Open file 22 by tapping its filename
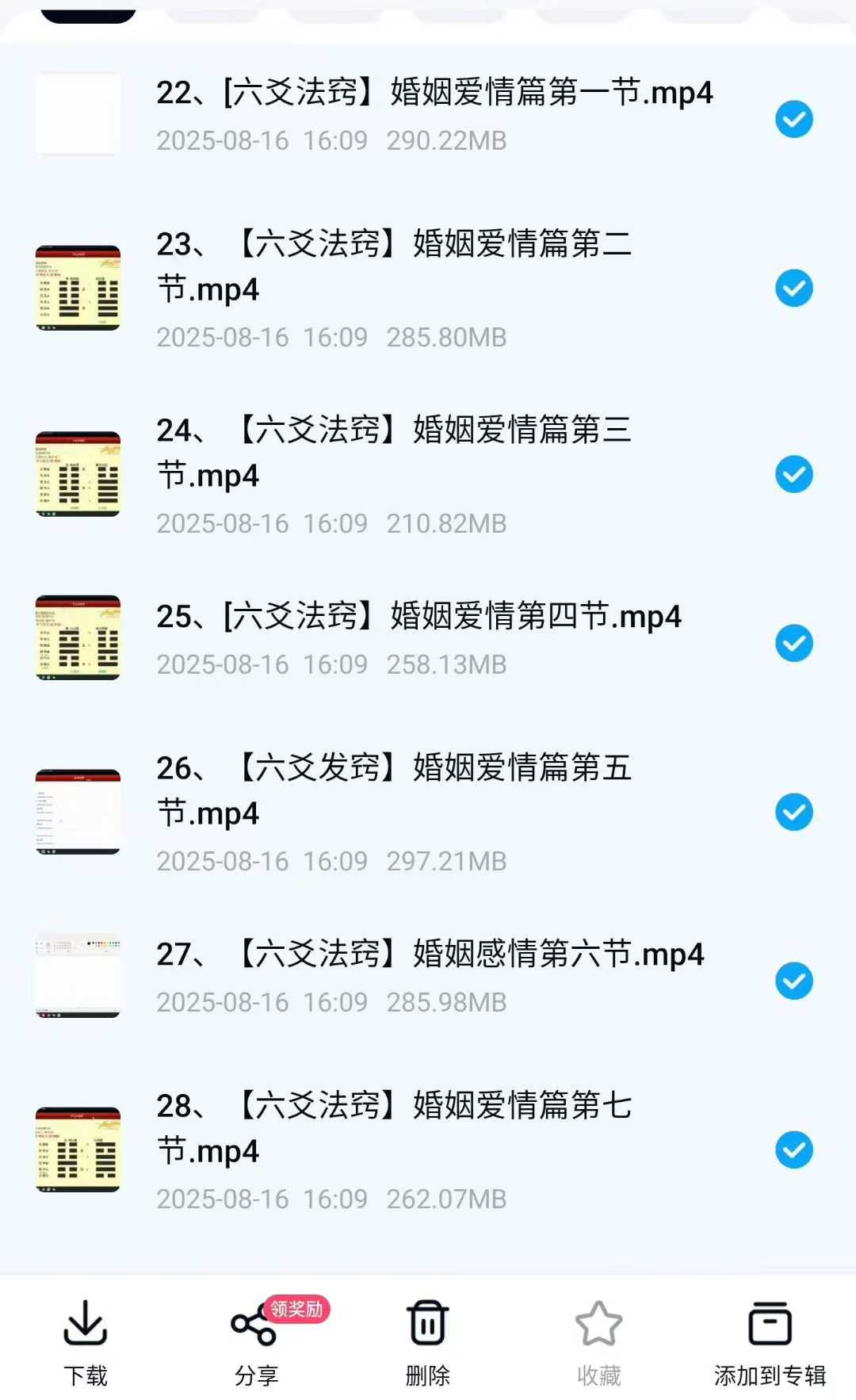Viewport: 856px width, 1400px height. click(x=436, y=93)
